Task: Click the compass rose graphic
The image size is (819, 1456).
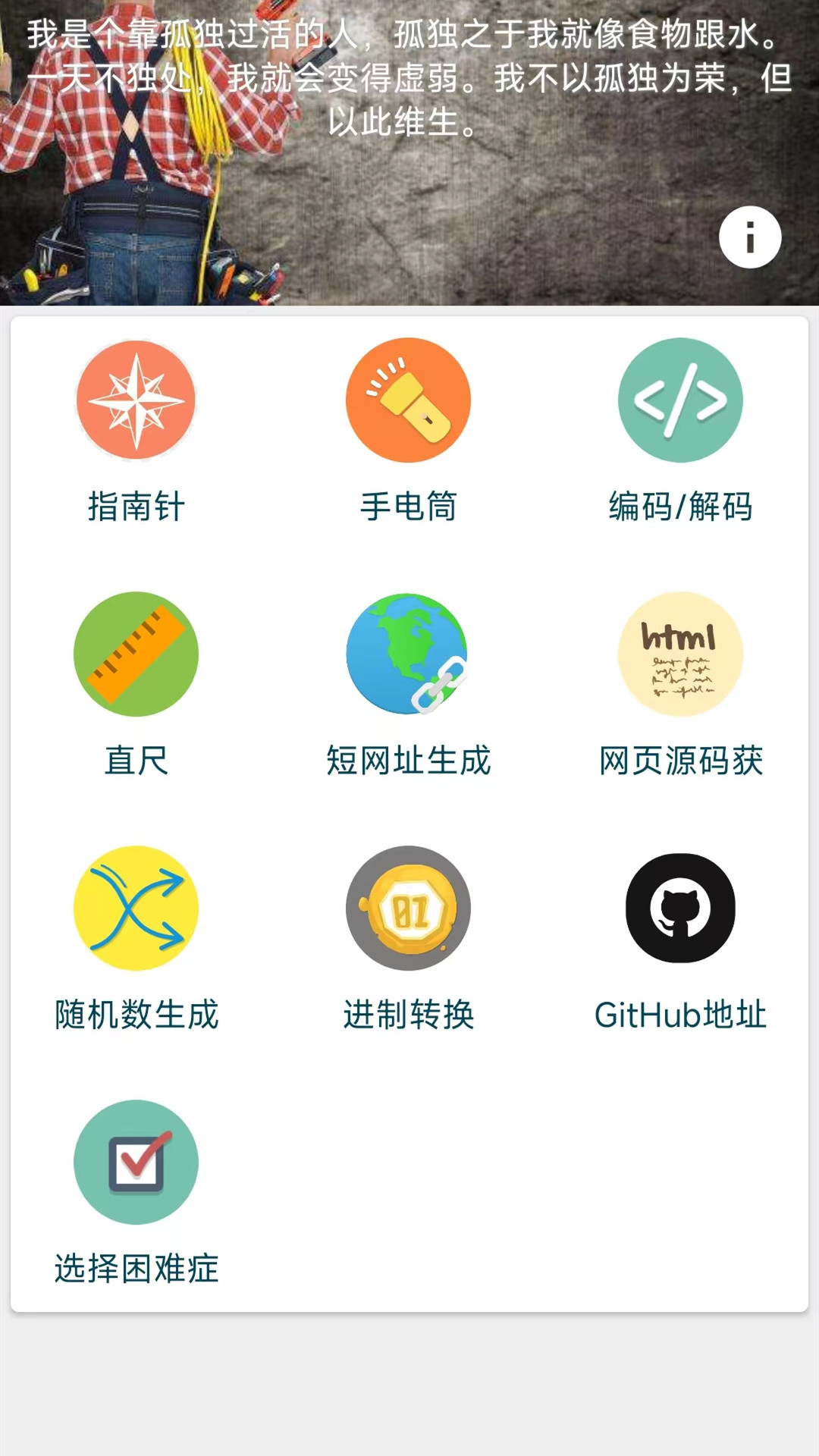Action: (136, 400)
